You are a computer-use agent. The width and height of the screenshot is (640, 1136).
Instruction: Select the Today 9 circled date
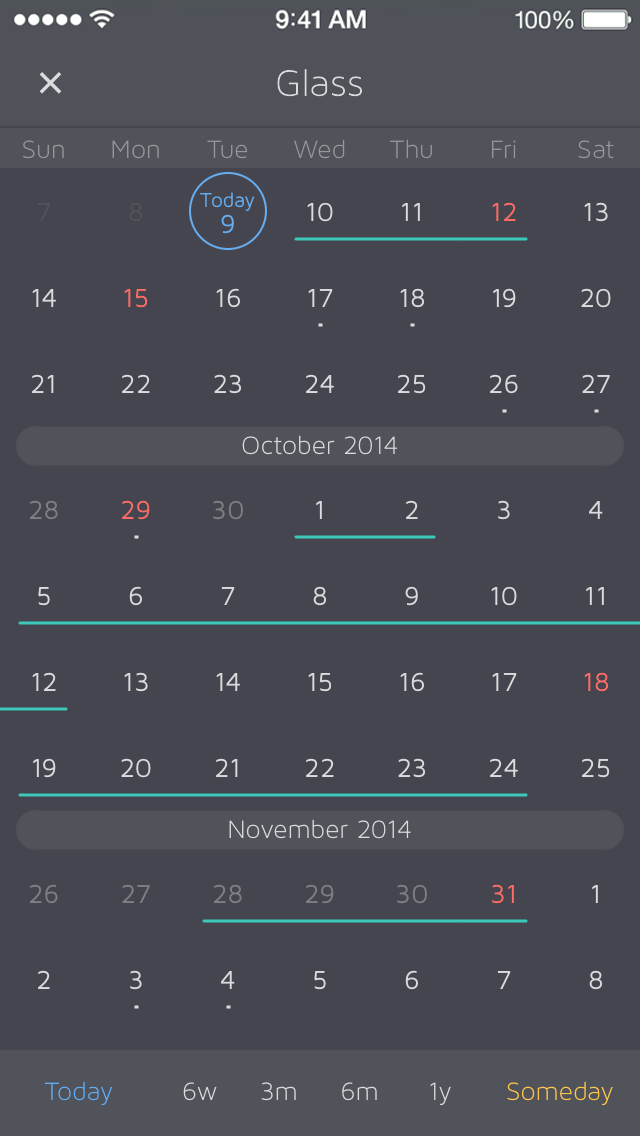pyautogui.click(x=228, y=212)
